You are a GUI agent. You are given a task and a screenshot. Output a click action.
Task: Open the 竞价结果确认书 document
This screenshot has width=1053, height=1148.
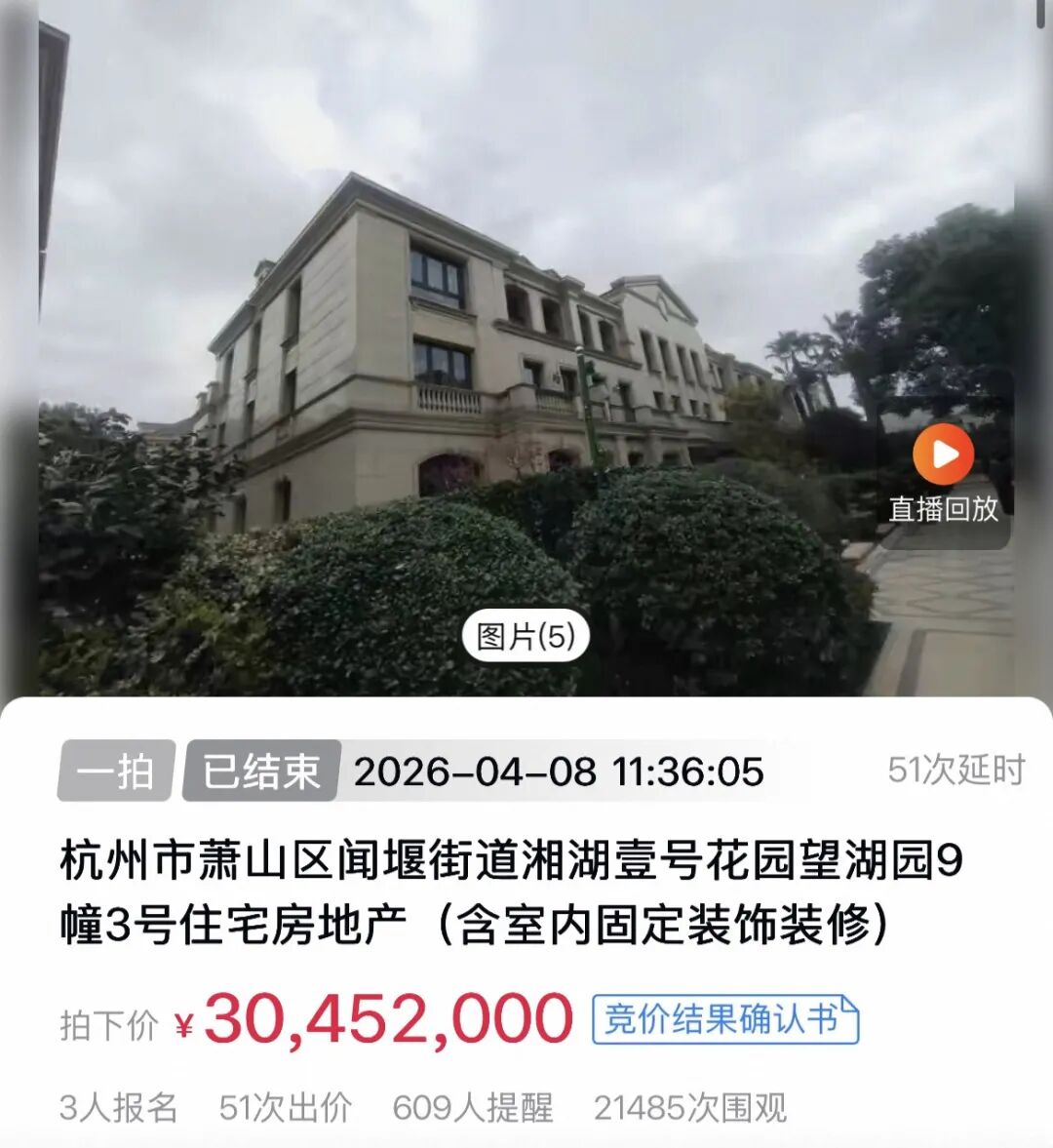(x=725, y=1019)
